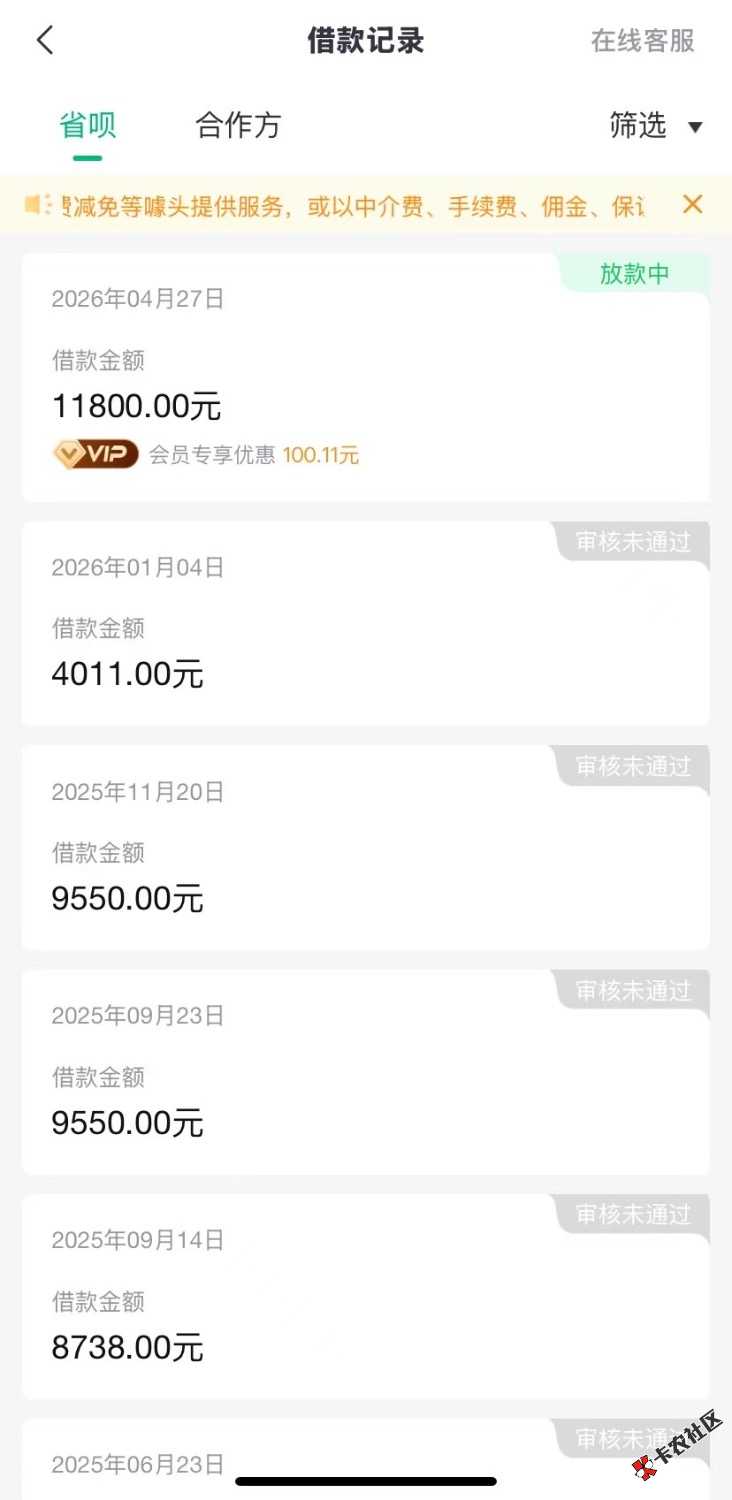Dismiss the yellow notice banner

(692, 205)
